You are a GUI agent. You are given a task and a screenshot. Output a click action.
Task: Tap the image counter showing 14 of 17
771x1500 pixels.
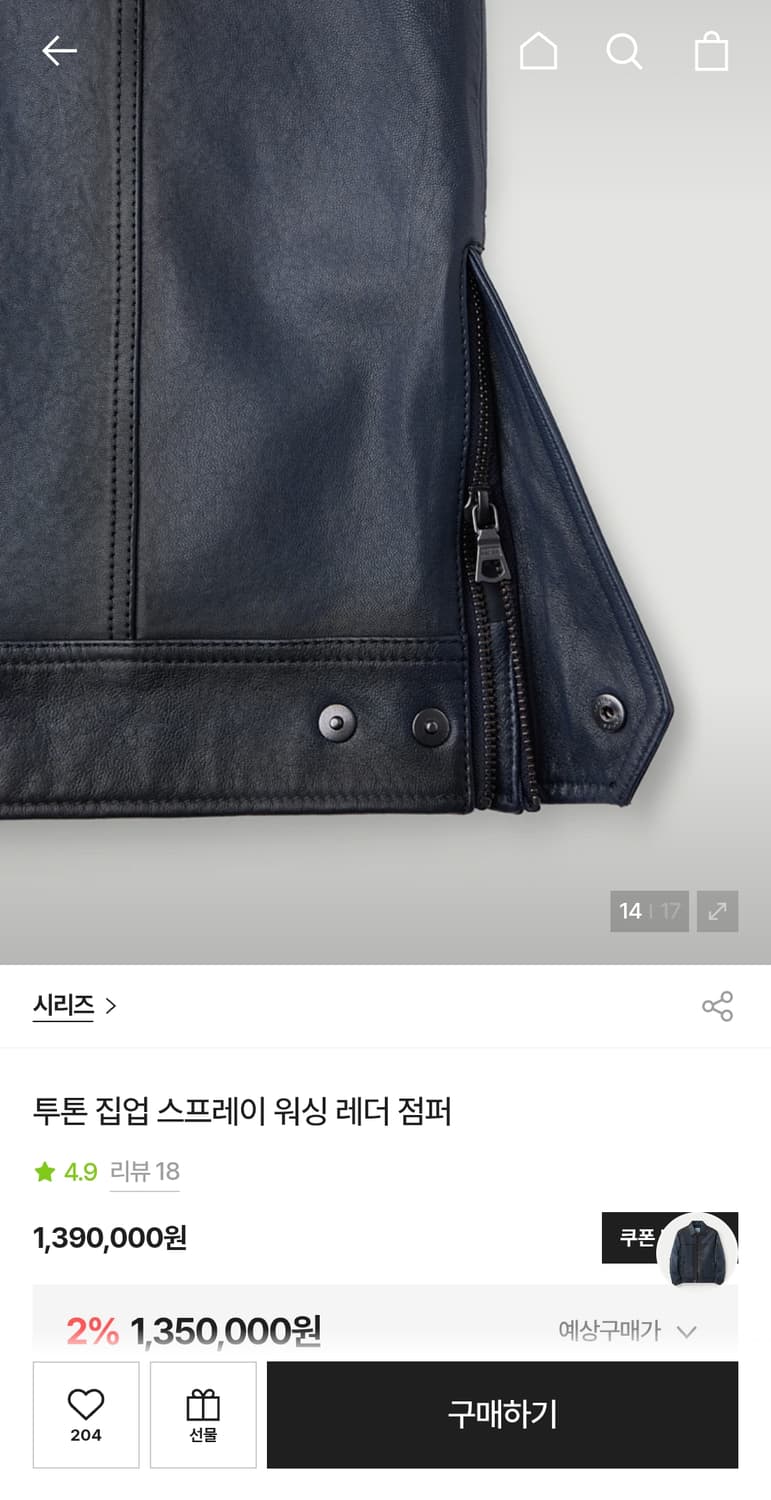(x=649, y=911)
